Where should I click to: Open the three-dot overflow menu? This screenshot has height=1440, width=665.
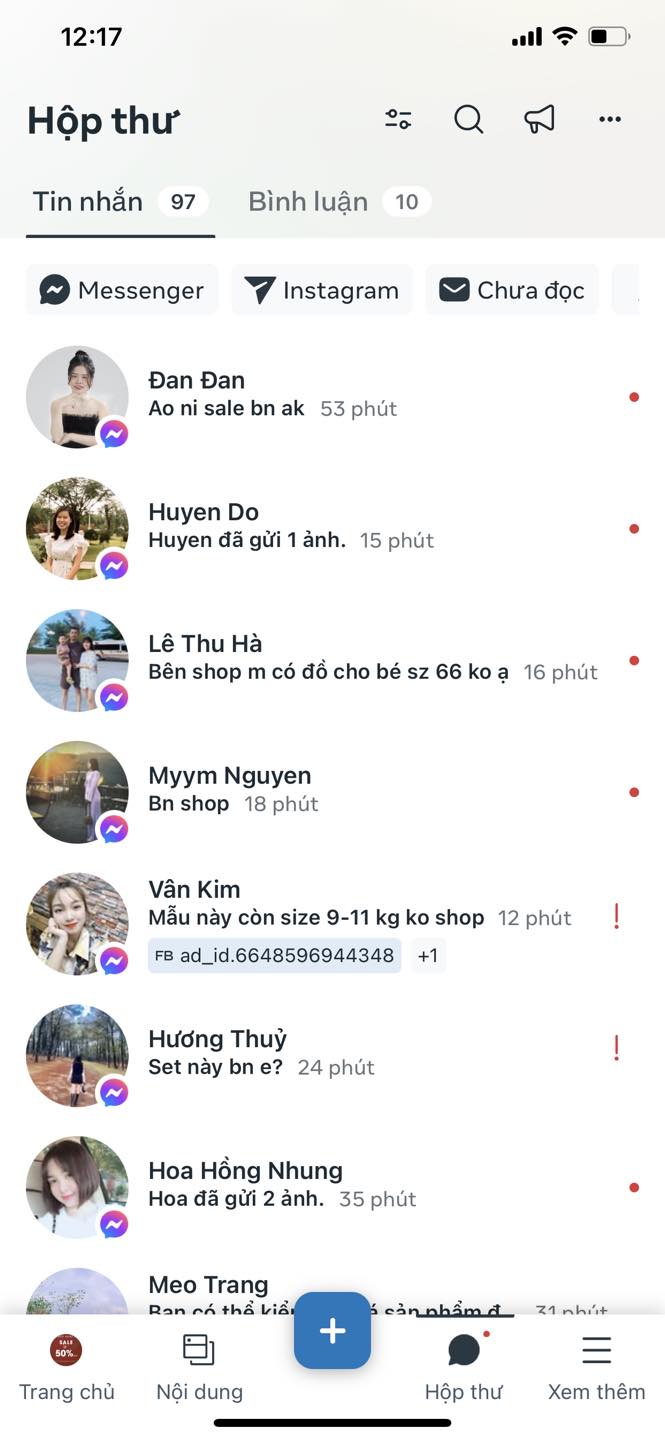(x=610, y=120)
